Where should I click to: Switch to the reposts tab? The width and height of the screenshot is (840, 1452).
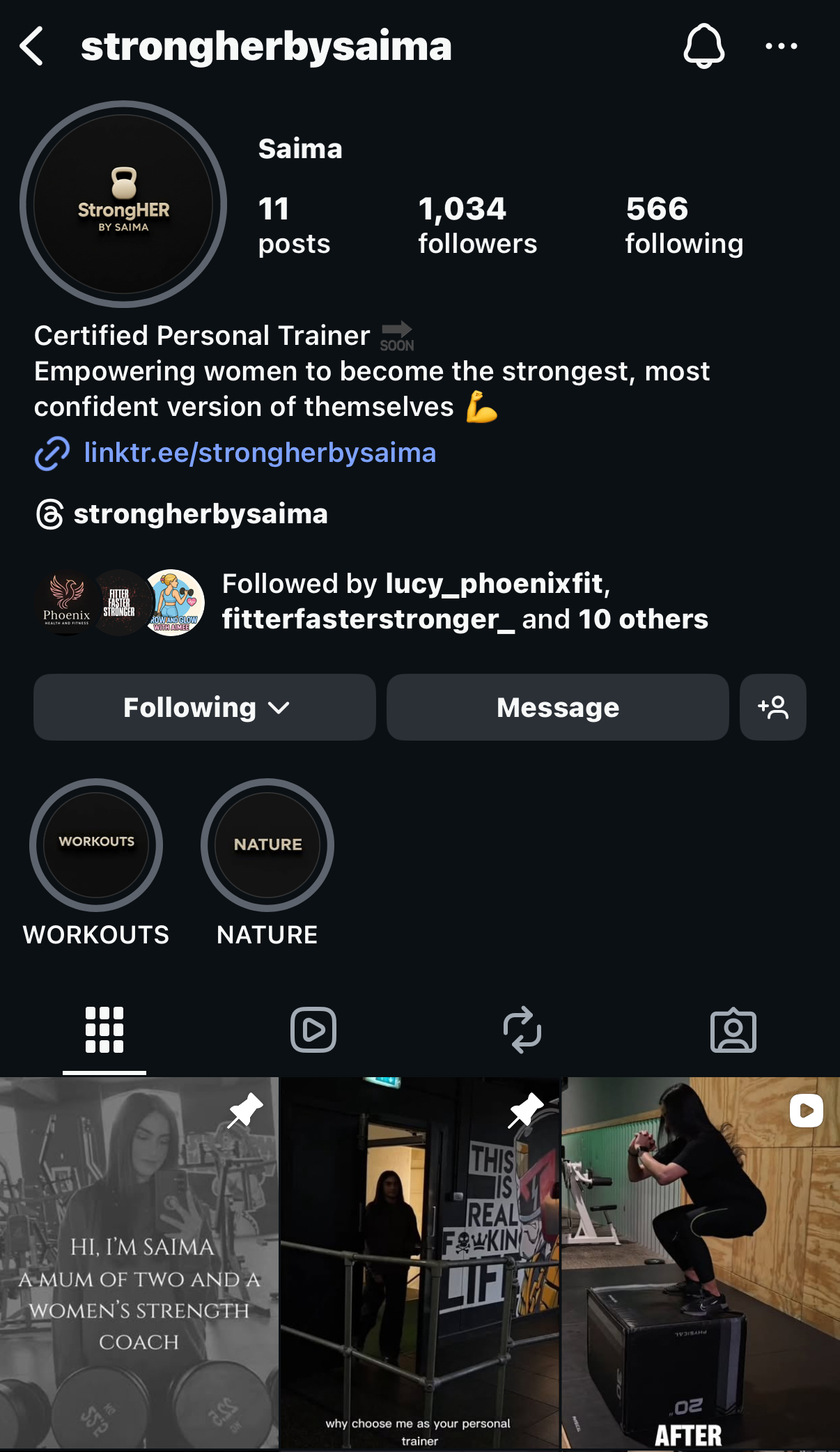pos(522,1030)
